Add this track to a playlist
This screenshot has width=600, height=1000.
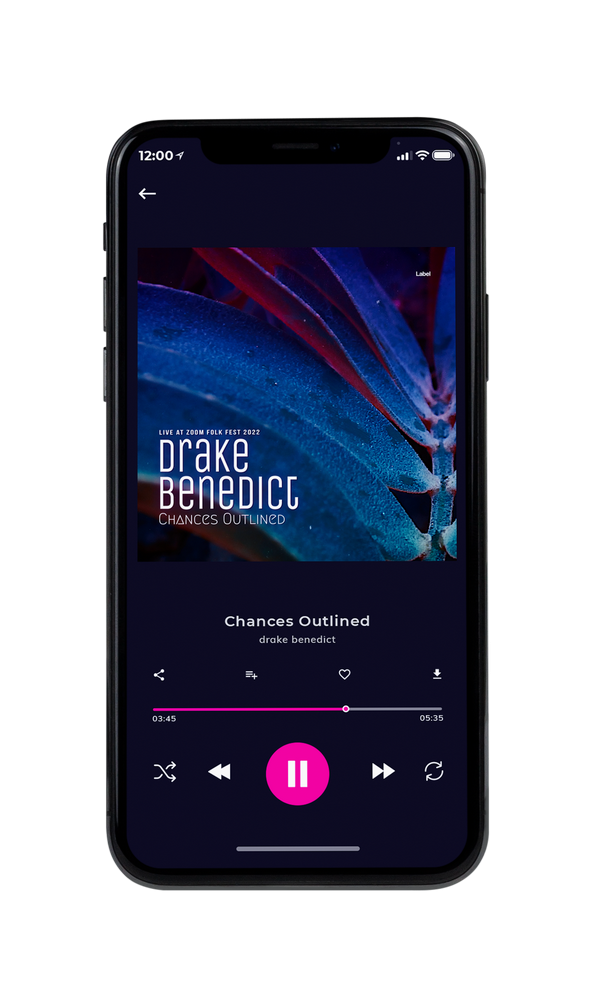[251, 675]
